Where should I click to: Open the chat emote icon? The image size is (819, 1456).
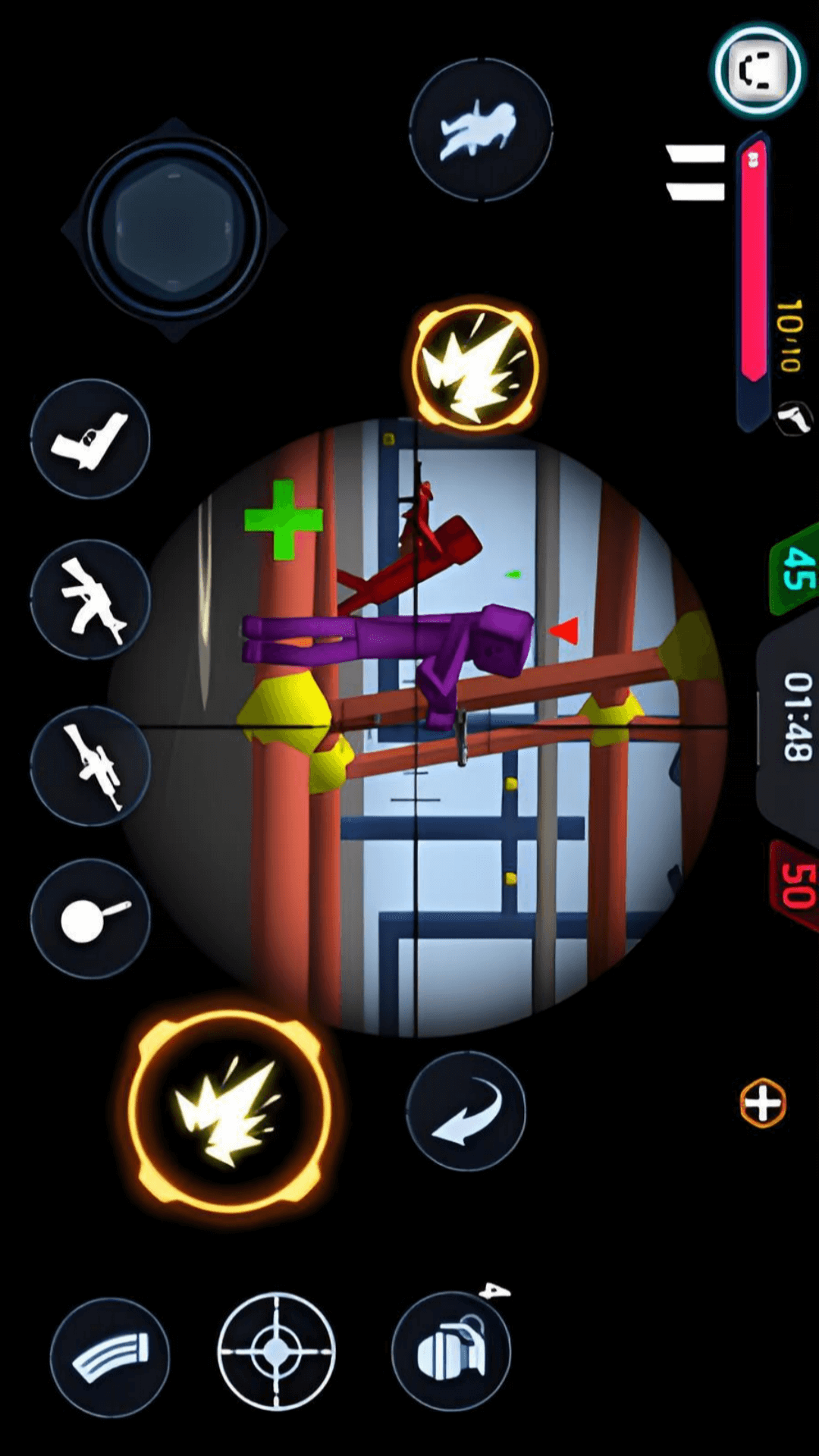(x=758, y=71)
